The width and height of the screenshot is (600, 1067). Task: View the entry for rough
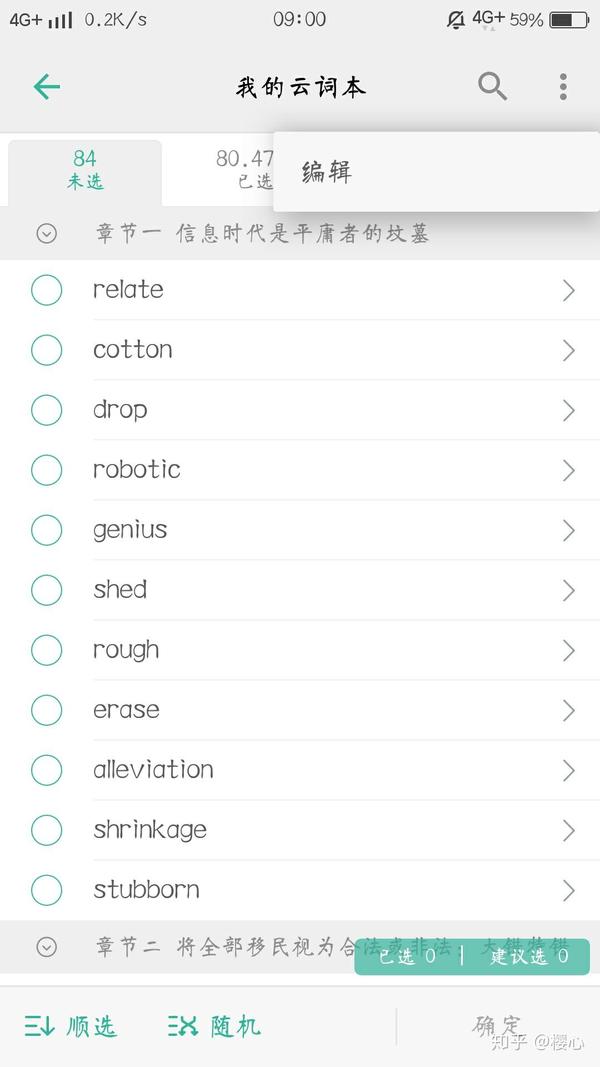pyautogui.click(x=335, y=650)
